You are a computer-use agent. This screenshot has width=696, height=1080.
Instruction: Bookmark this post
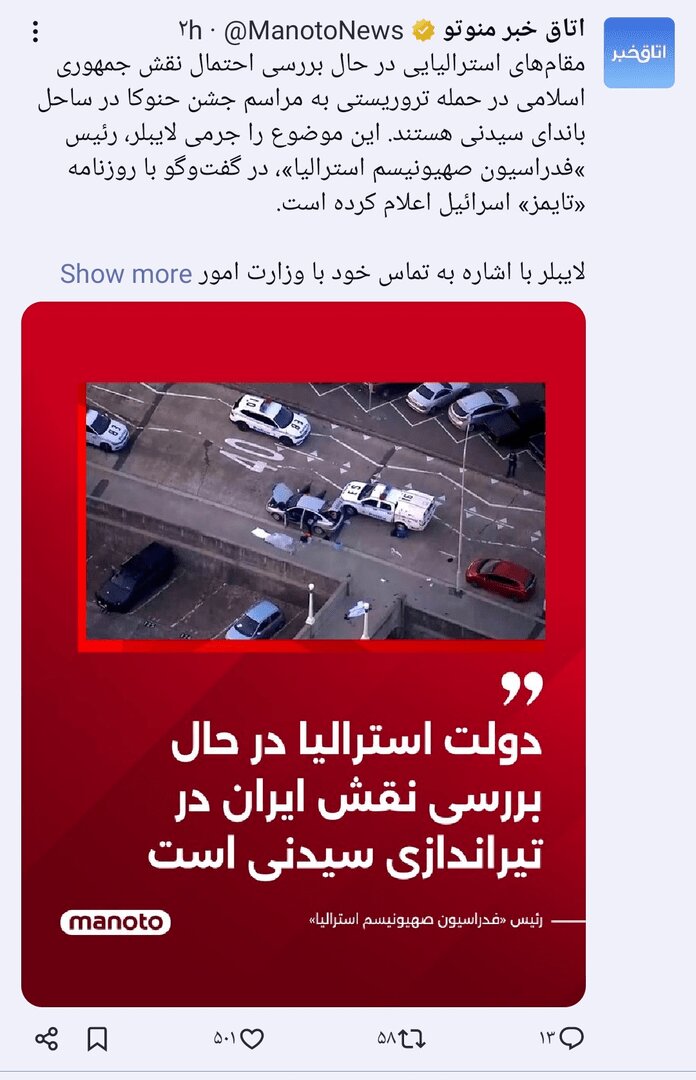(97, 1038)
